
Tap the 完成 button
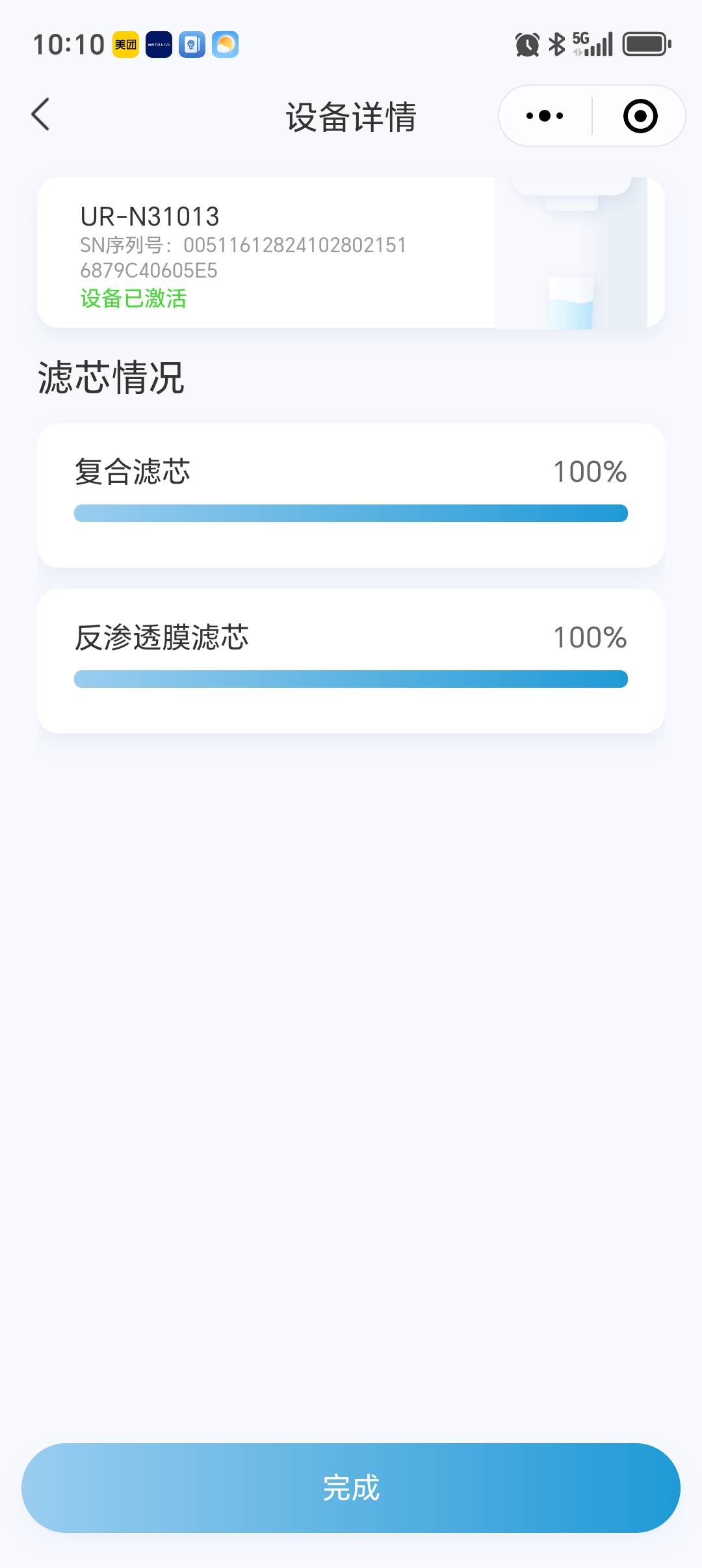point(351,1487)
